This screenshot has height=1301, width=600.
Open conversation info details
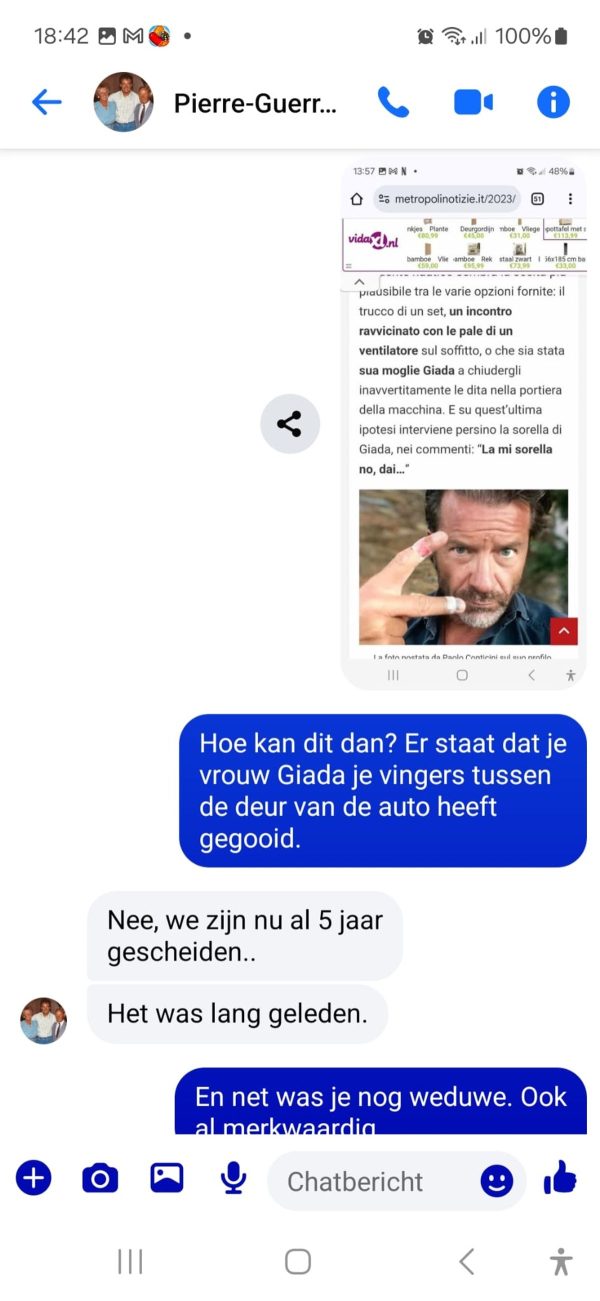[x=553, y=102]
